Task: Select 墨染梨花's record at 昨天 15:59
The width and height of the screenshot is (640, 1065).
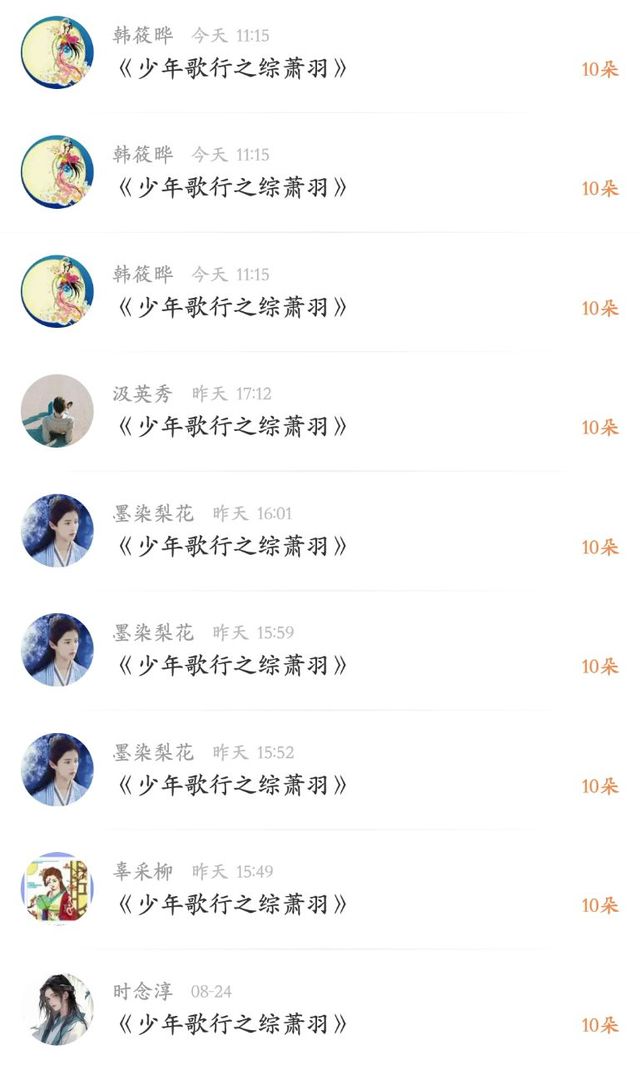Action: [x=232, y=665]
